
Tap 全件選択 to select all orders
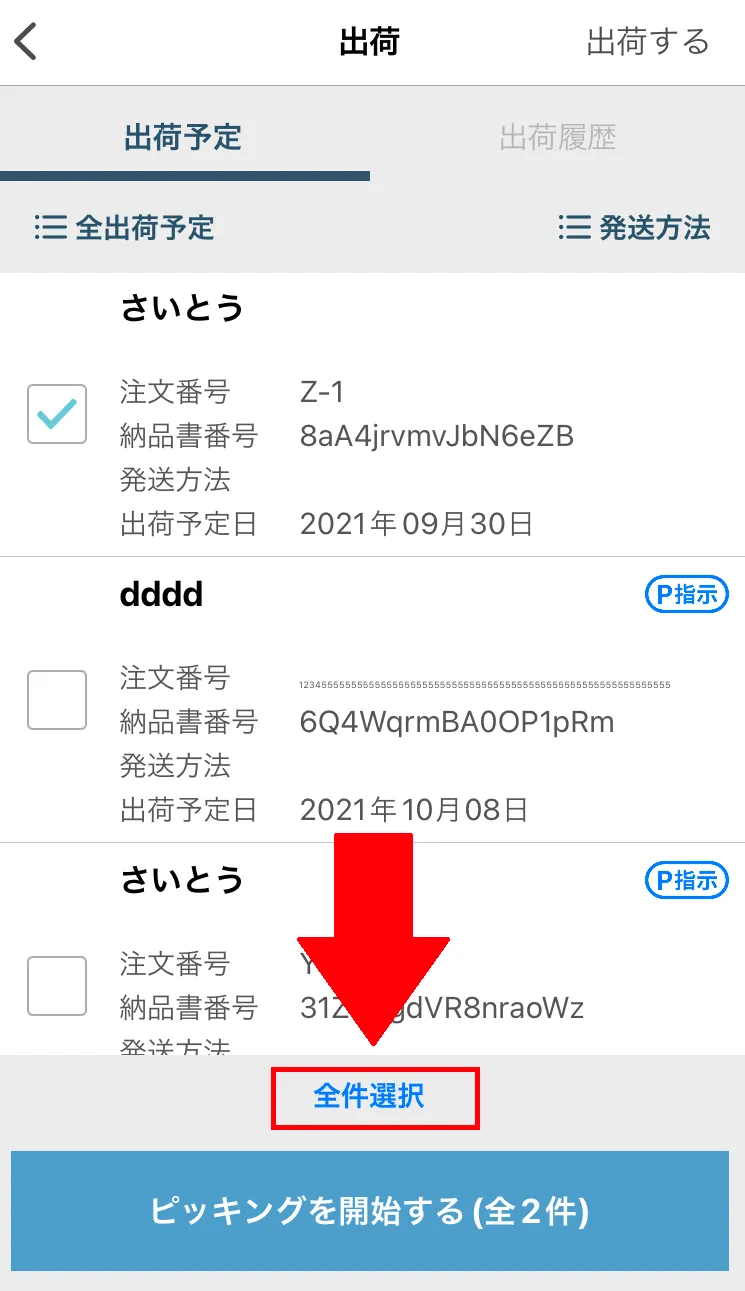[370, 1096]
